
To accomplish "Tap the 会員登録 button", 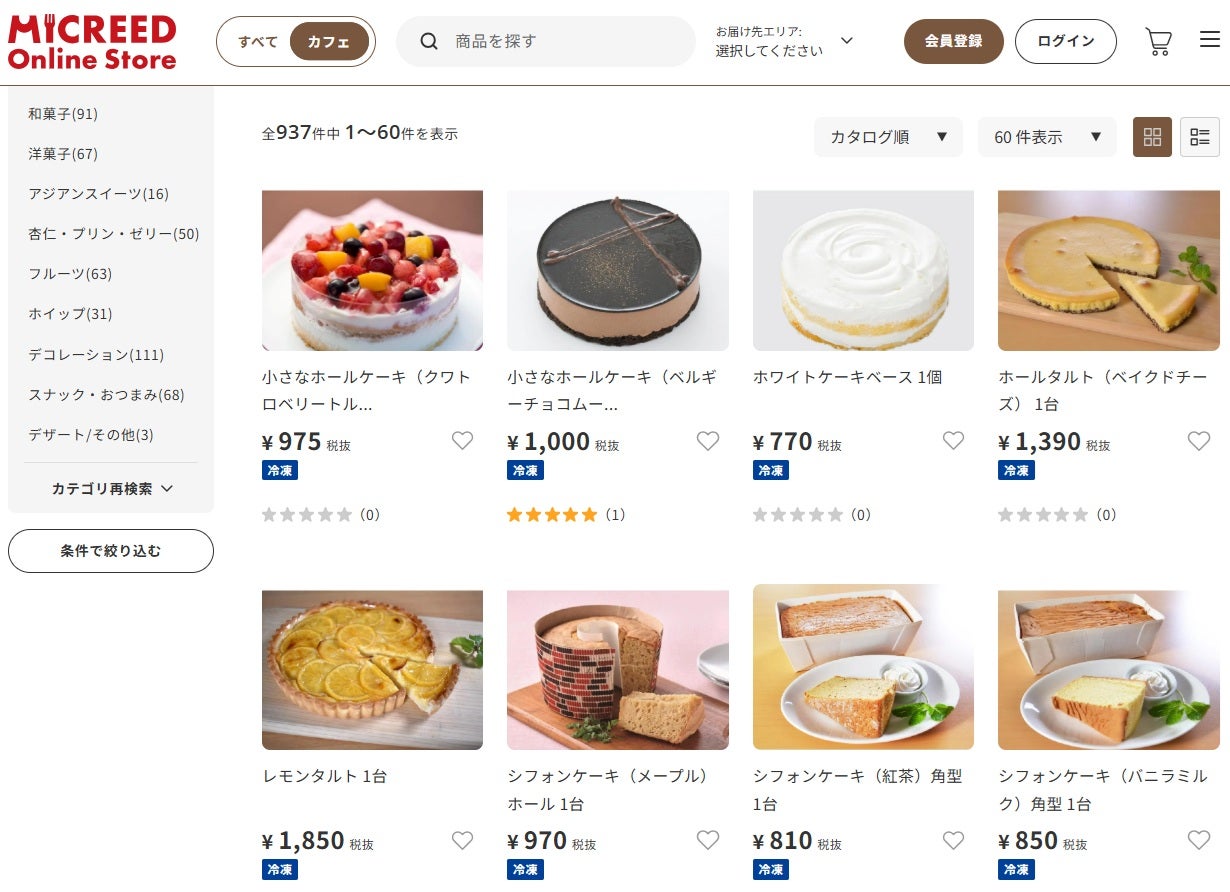I will point(953,41).
